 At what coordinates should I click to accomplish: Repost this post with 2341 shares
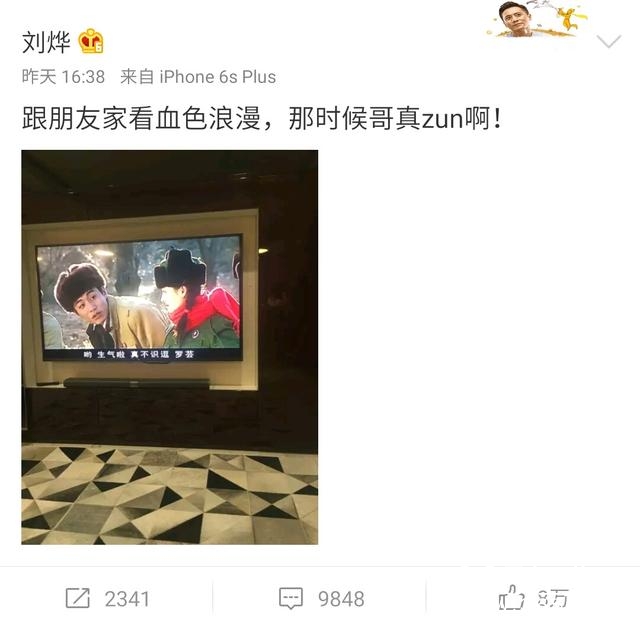(x=107, y=598)
